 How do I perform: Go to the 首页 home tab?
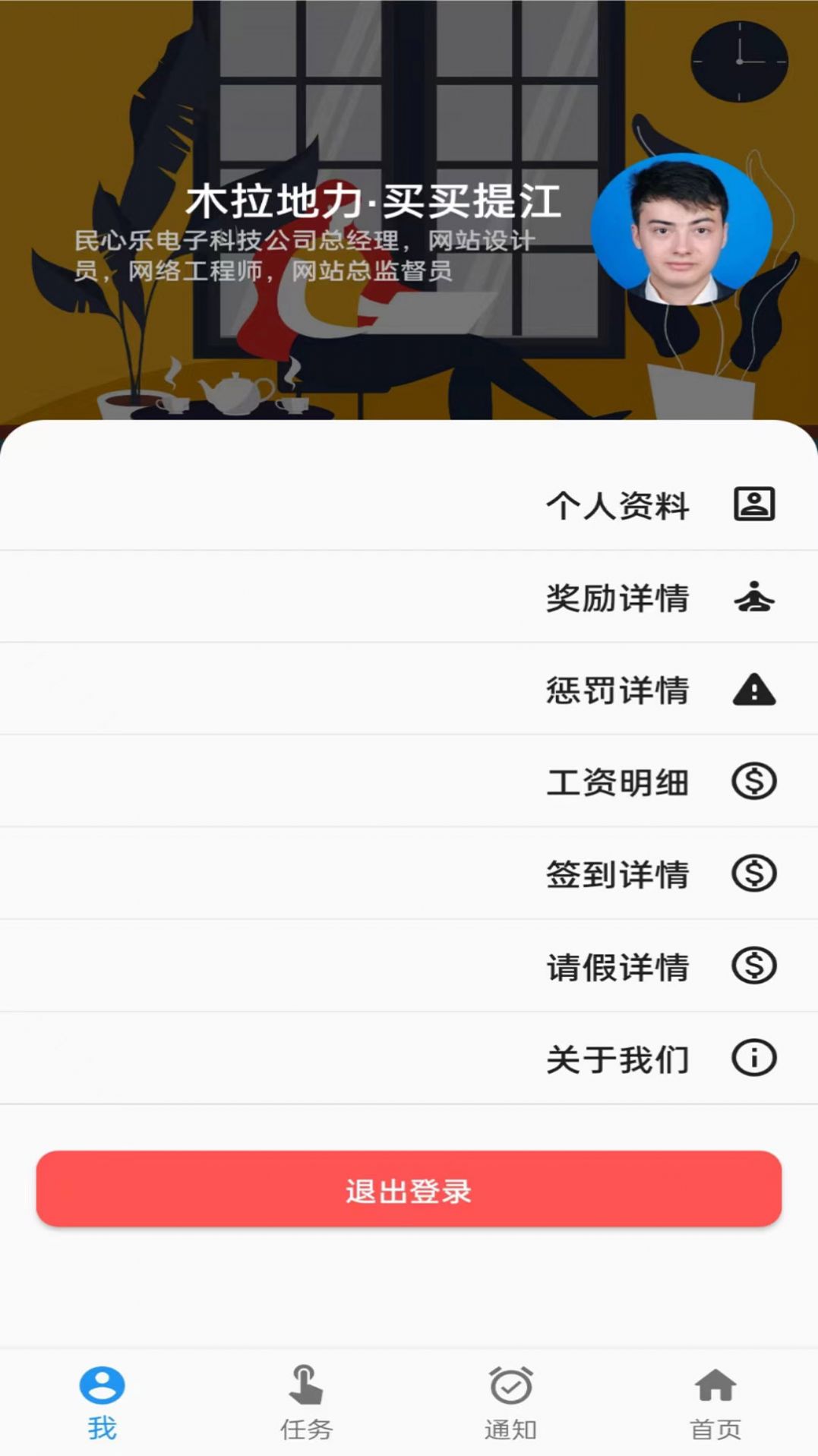[x=715, y=1402]
